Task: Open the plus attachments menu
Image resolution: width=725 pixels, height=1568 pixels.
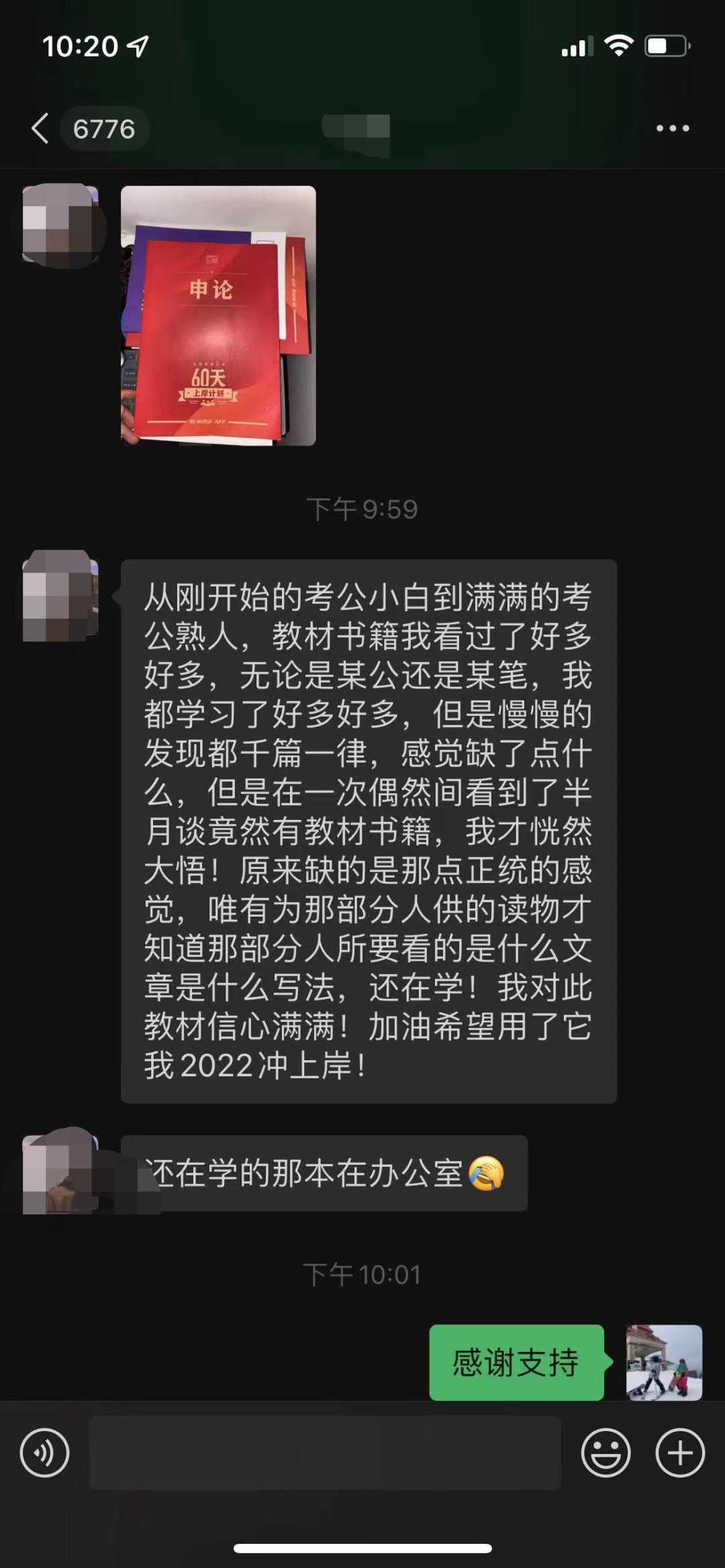Action: pyautogui.click(x=679, y=1453)
